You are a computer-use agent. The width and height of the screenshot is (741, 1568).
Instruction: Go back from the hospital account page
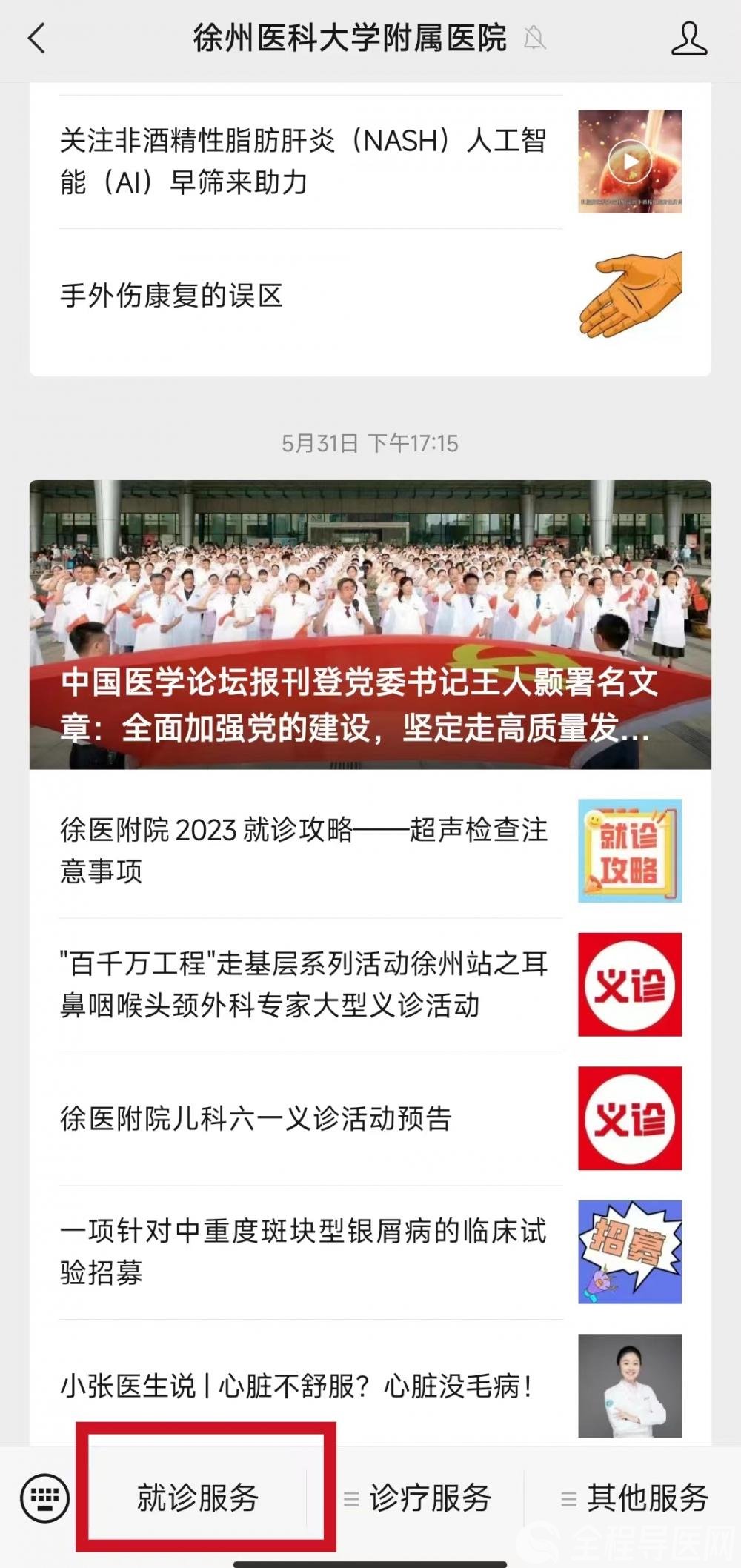click(37, 39)
